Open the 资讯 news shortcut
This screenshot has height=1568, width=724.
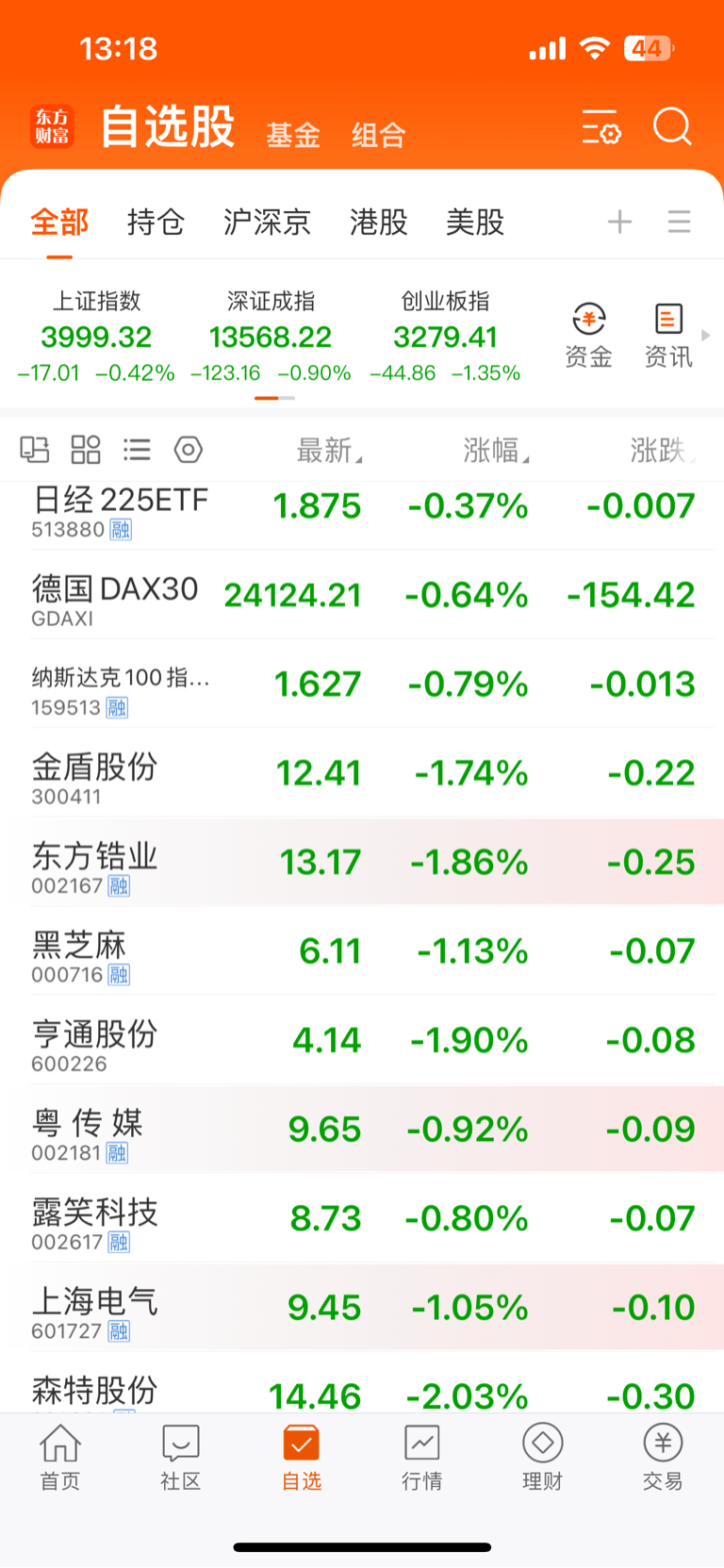[667, 336]
